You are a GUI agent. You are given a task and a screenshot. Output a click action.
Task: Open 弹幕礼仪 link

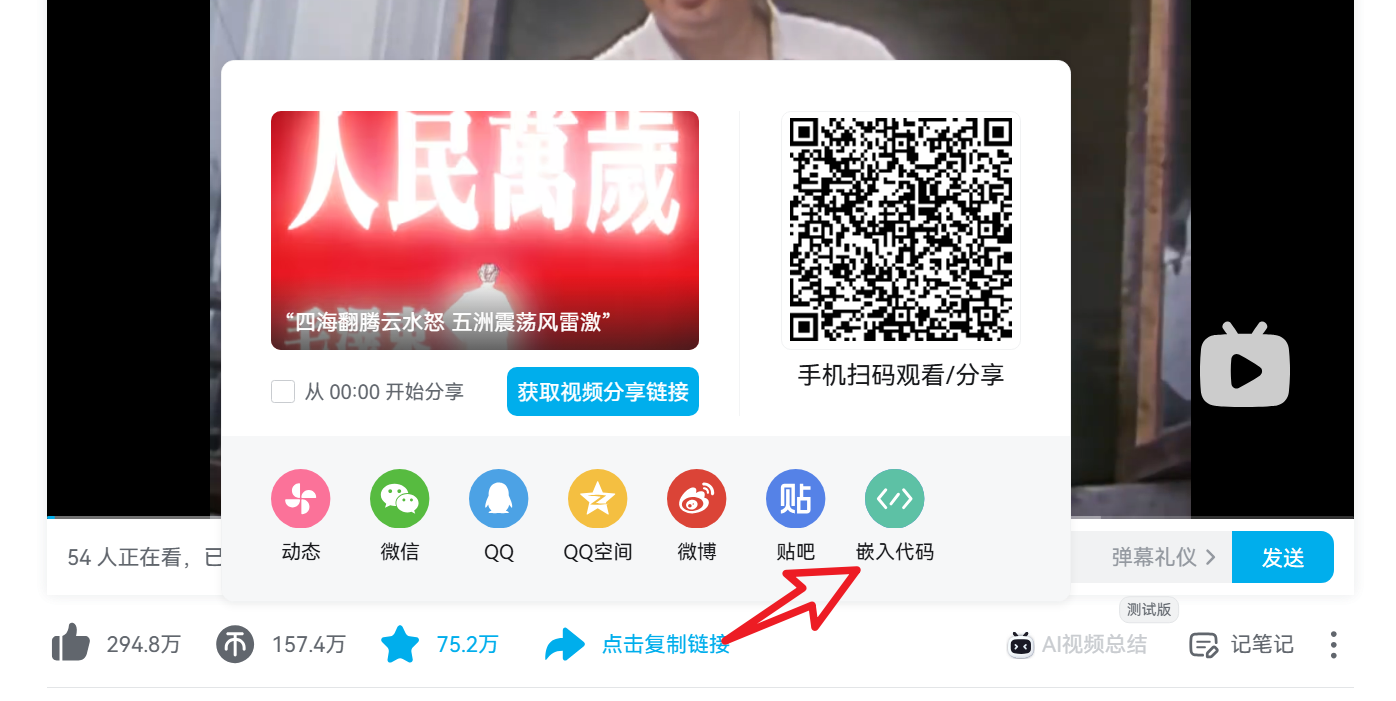pyautogui.click(x=1163, y=557)
